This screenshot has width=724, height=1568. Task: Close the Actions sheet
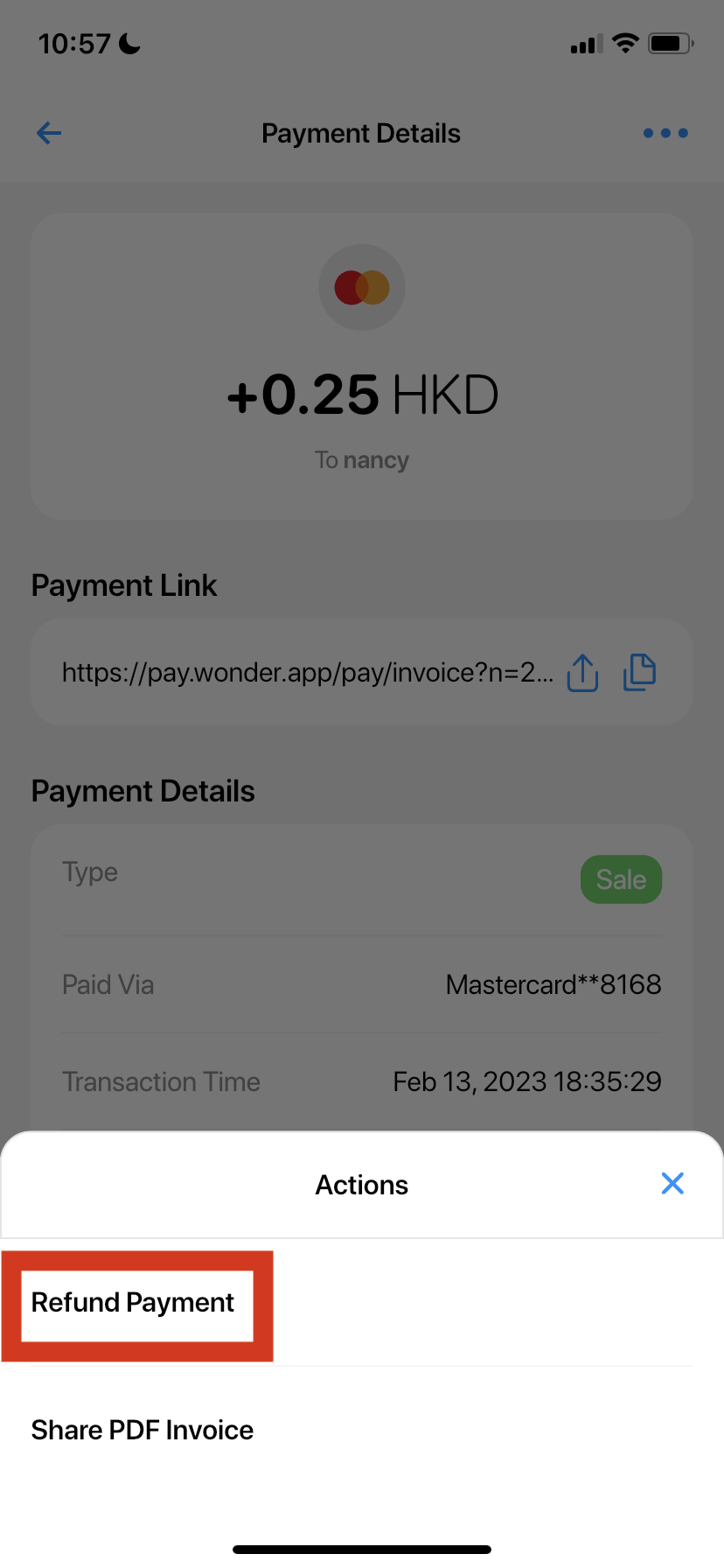[x=672, y=1184]
